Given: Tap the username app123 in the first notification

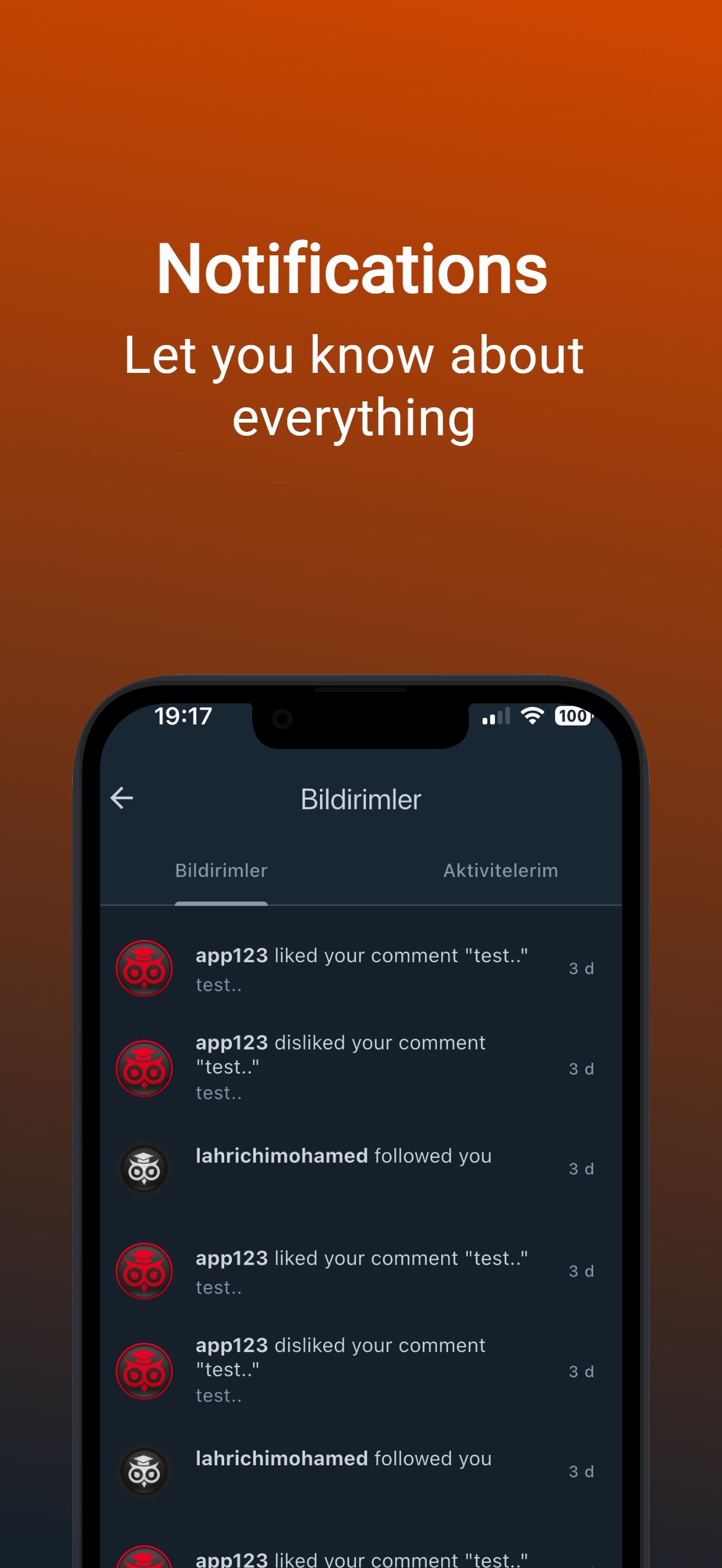Looking at the screenshot, I should pyautogui.click(x=232, y=955).
